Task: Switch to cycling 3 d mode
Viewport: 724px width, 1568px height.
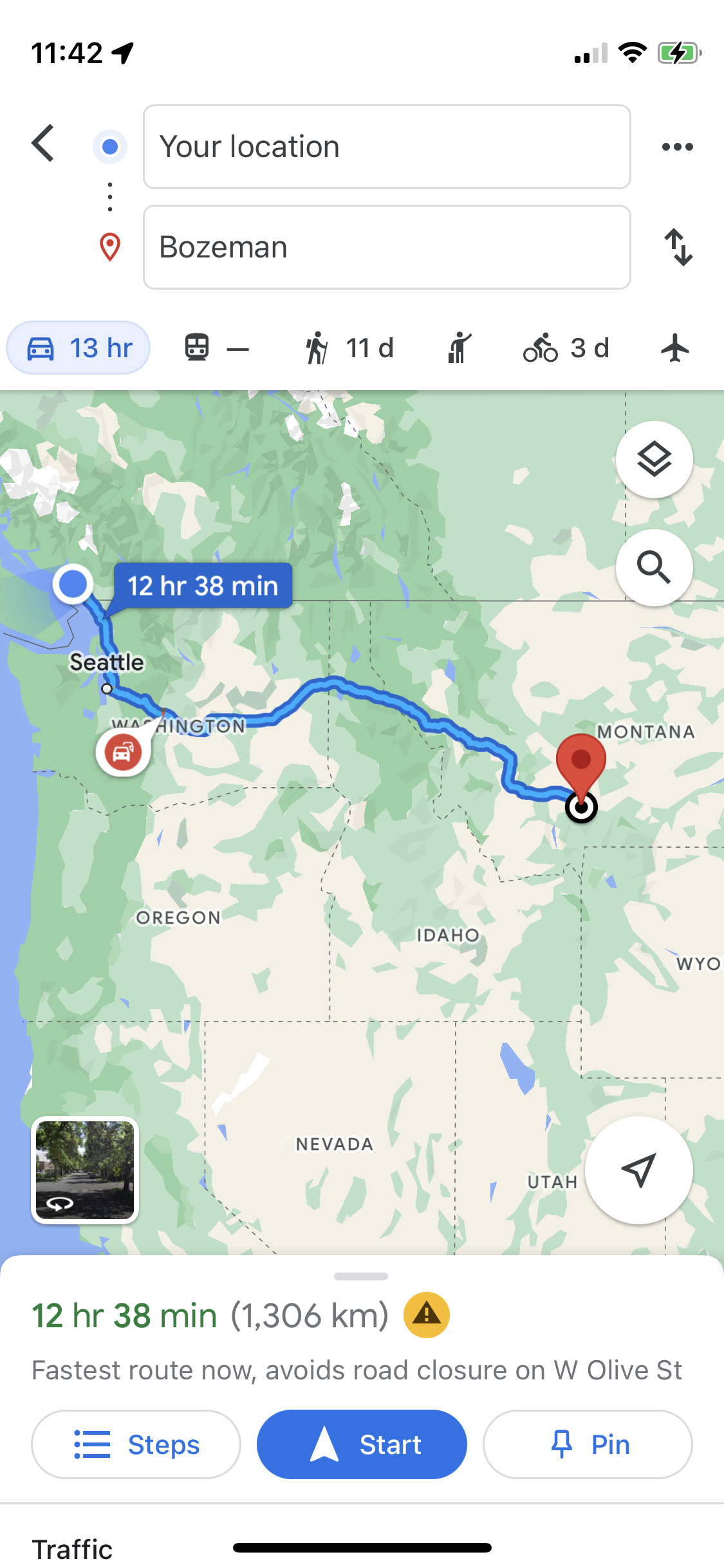Action: pos(566,348)
